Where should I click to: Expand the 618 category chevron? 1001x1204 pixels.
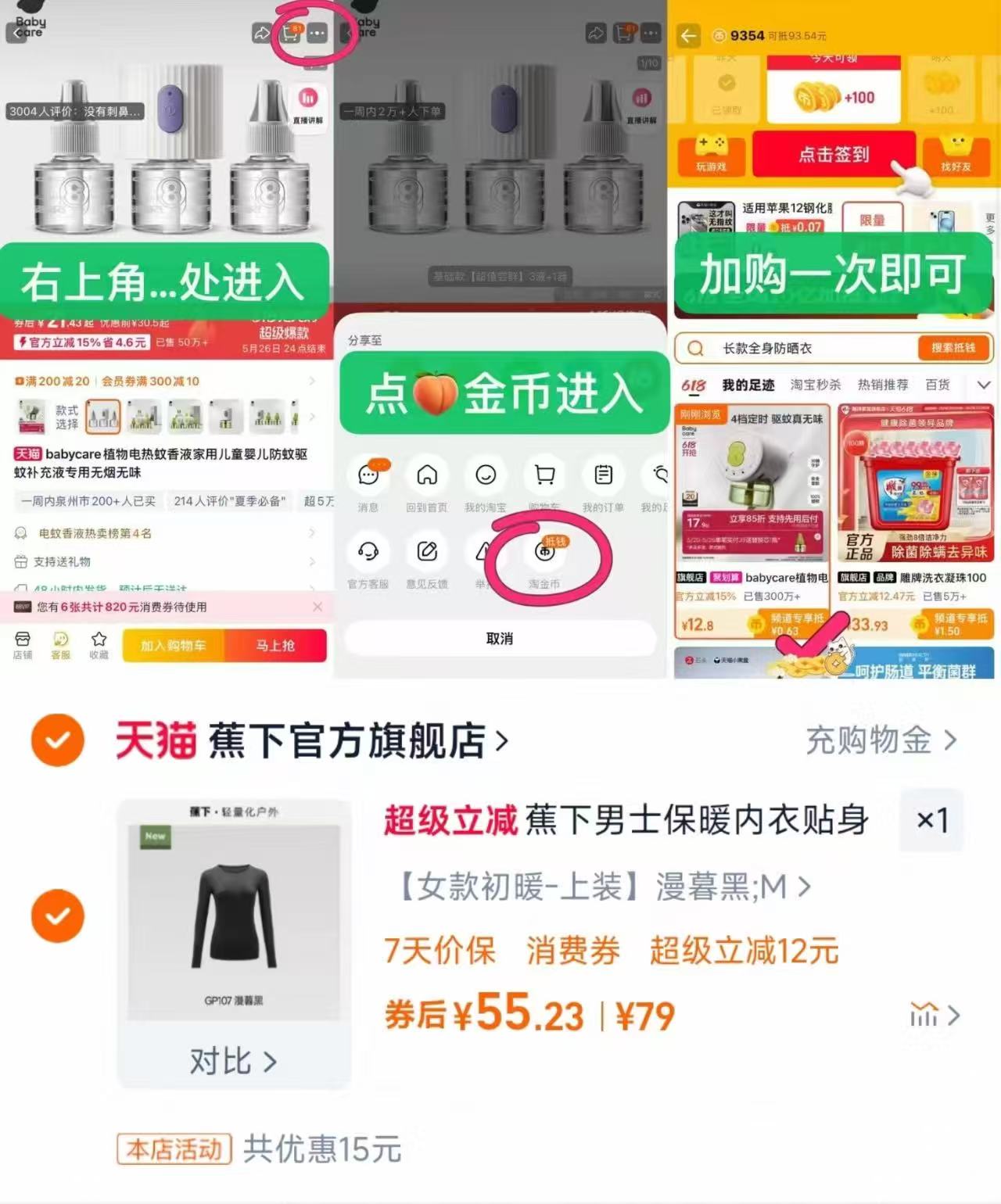click(984, 385)
